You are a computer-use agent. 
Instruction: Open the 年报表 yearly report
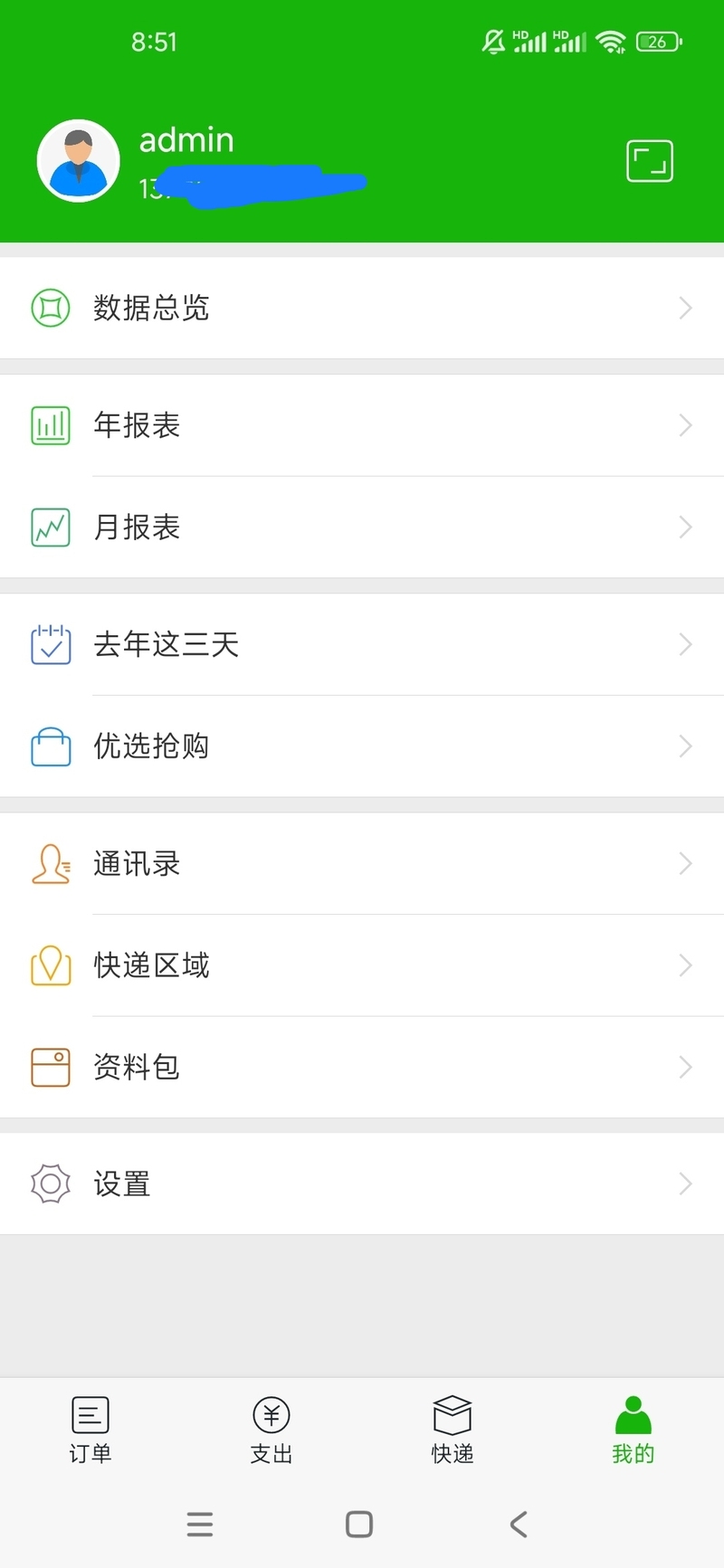point(362,425)
